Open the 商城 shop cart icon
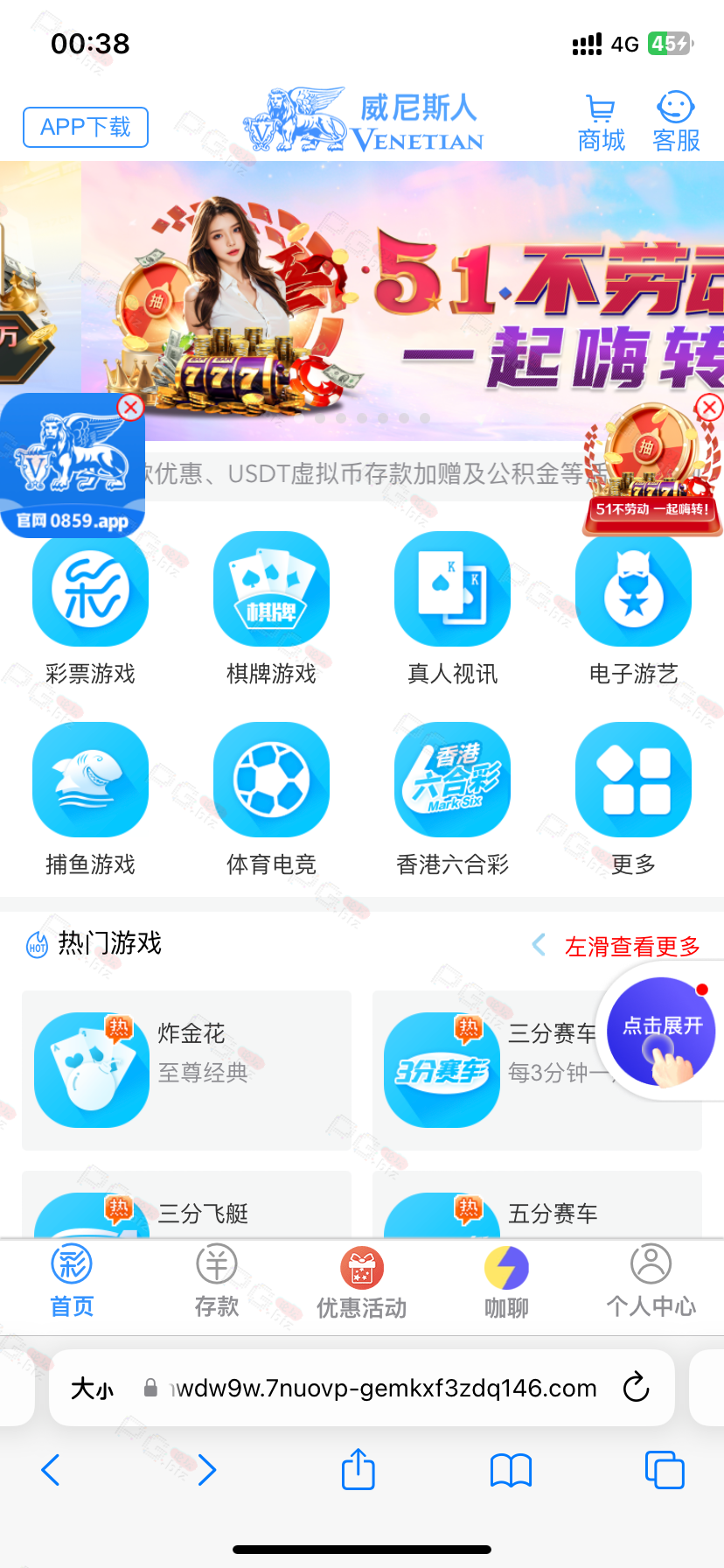The image size is (724, 1568). [602, 123]
